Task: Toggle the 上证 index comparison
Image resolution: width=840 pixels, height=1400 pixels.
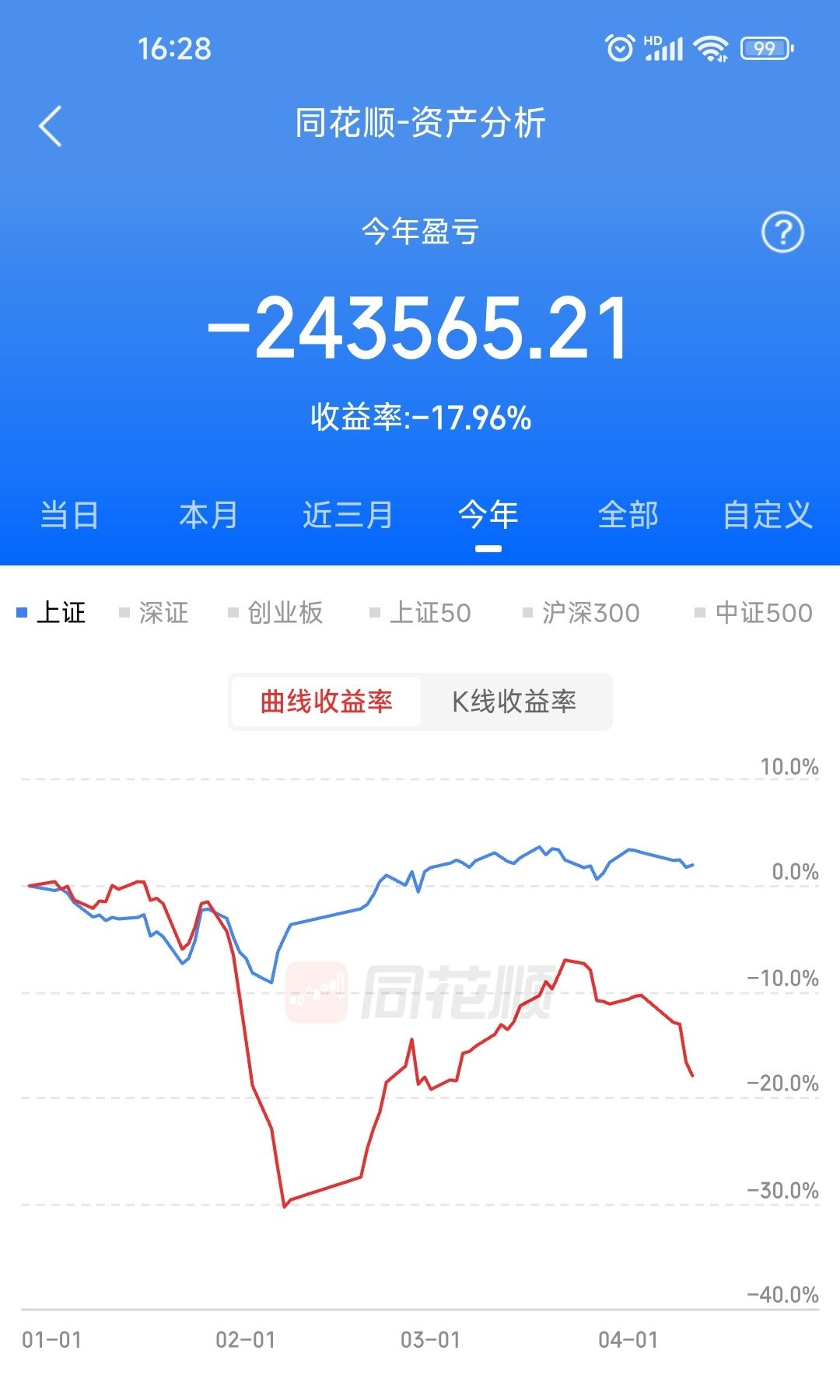Action: pyautogui.click(x=51, y=613)
